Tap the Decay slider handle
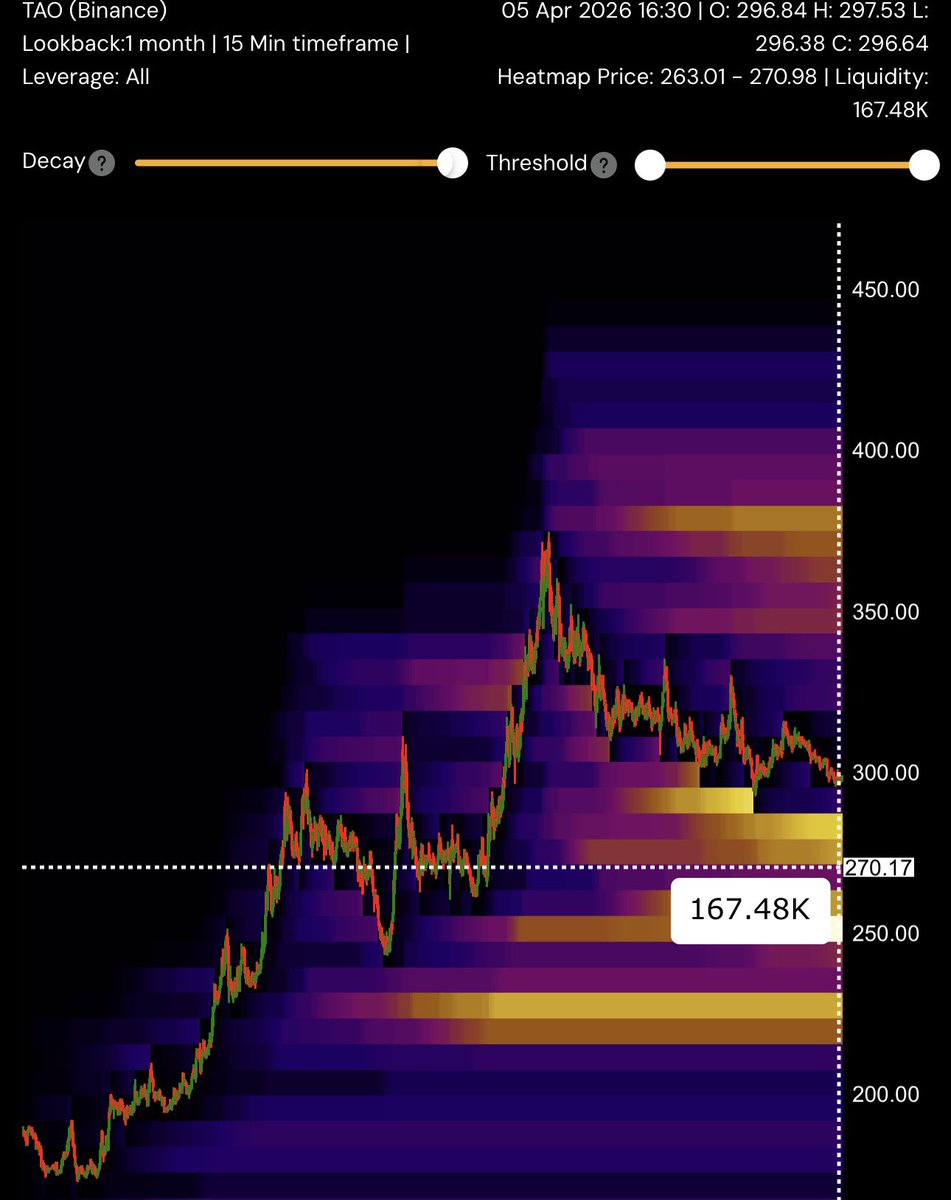Viewport: 951px width, 1200px height. click(453, 163)
